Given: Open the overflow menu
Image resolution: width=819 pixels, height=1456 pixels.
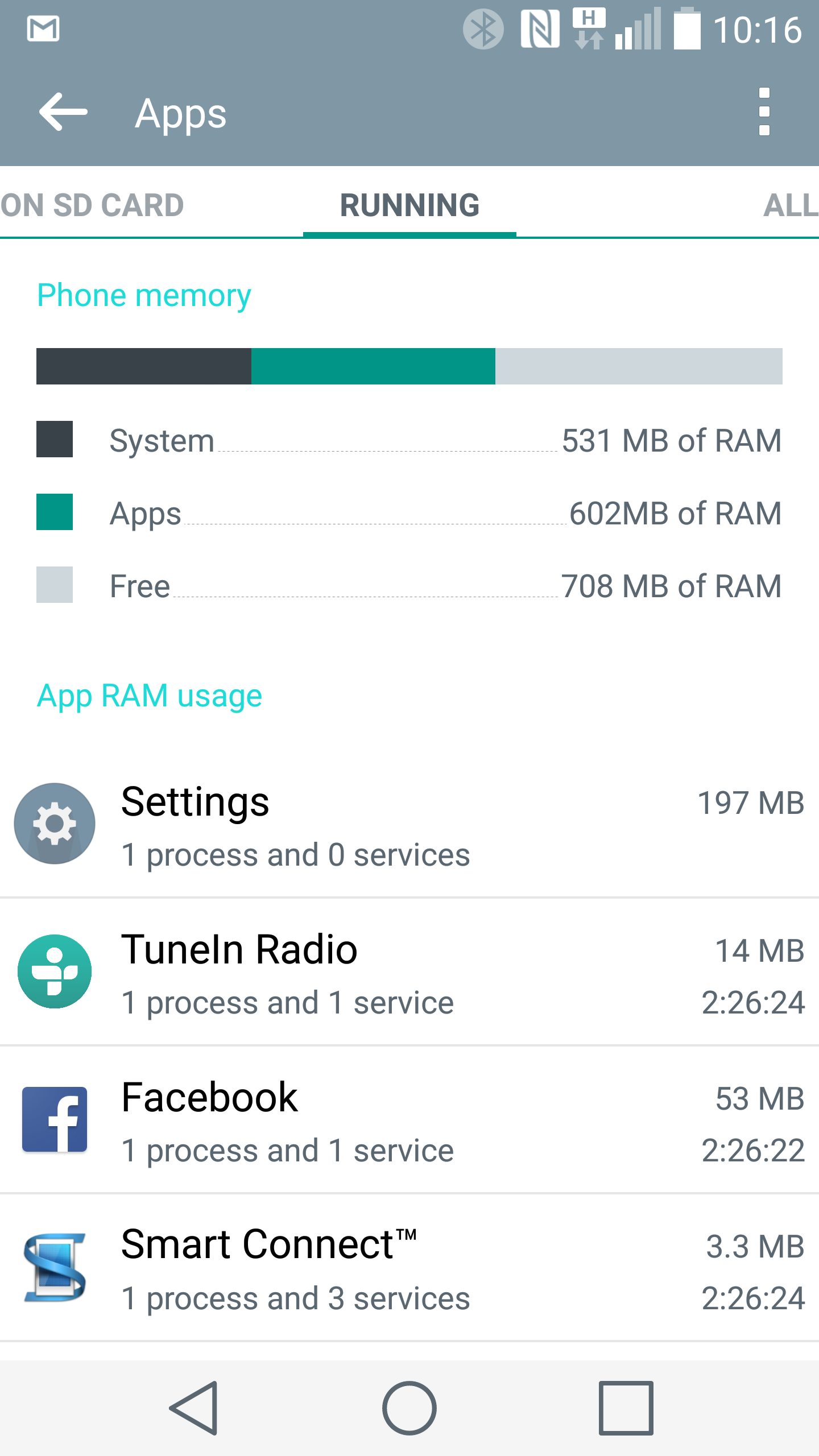Looking at the screenshot, I should [764, 112].
